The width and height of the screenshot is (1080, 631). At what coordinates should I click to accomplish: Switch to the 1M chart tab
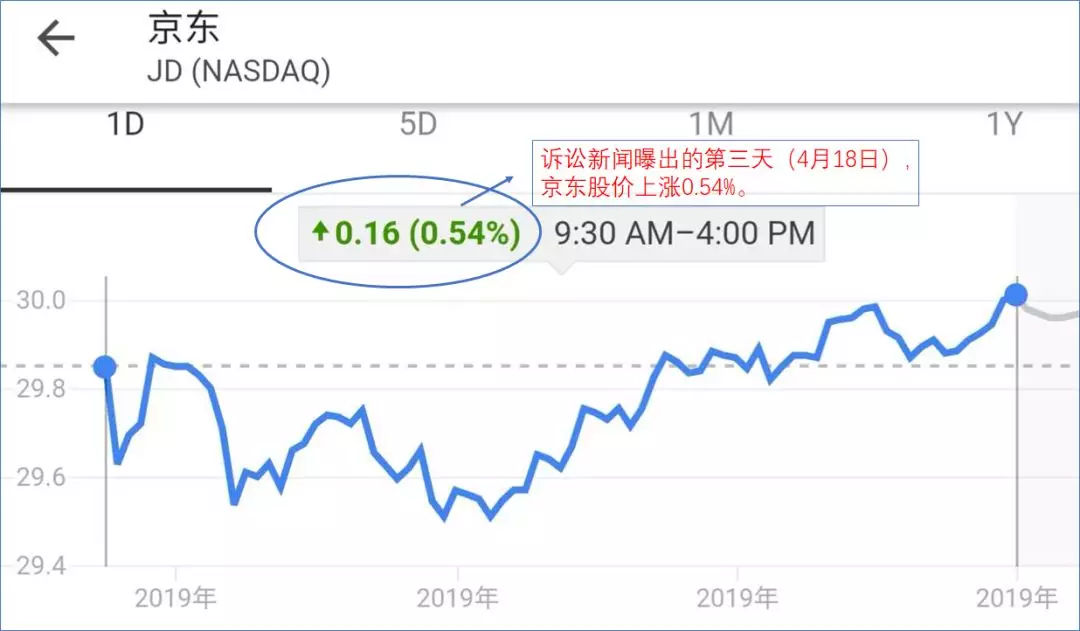tap(711, 125)
